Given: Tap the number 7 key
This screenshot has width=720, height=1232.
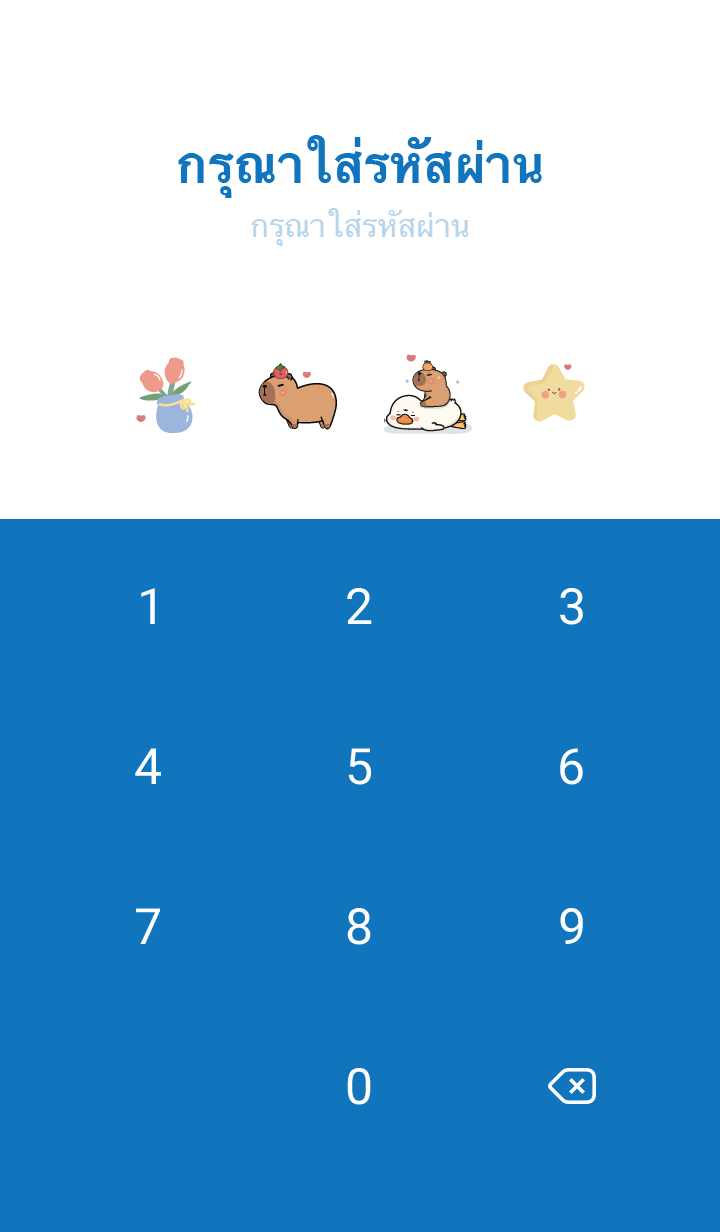Looking at the screenshot, I should click(148, 927).
